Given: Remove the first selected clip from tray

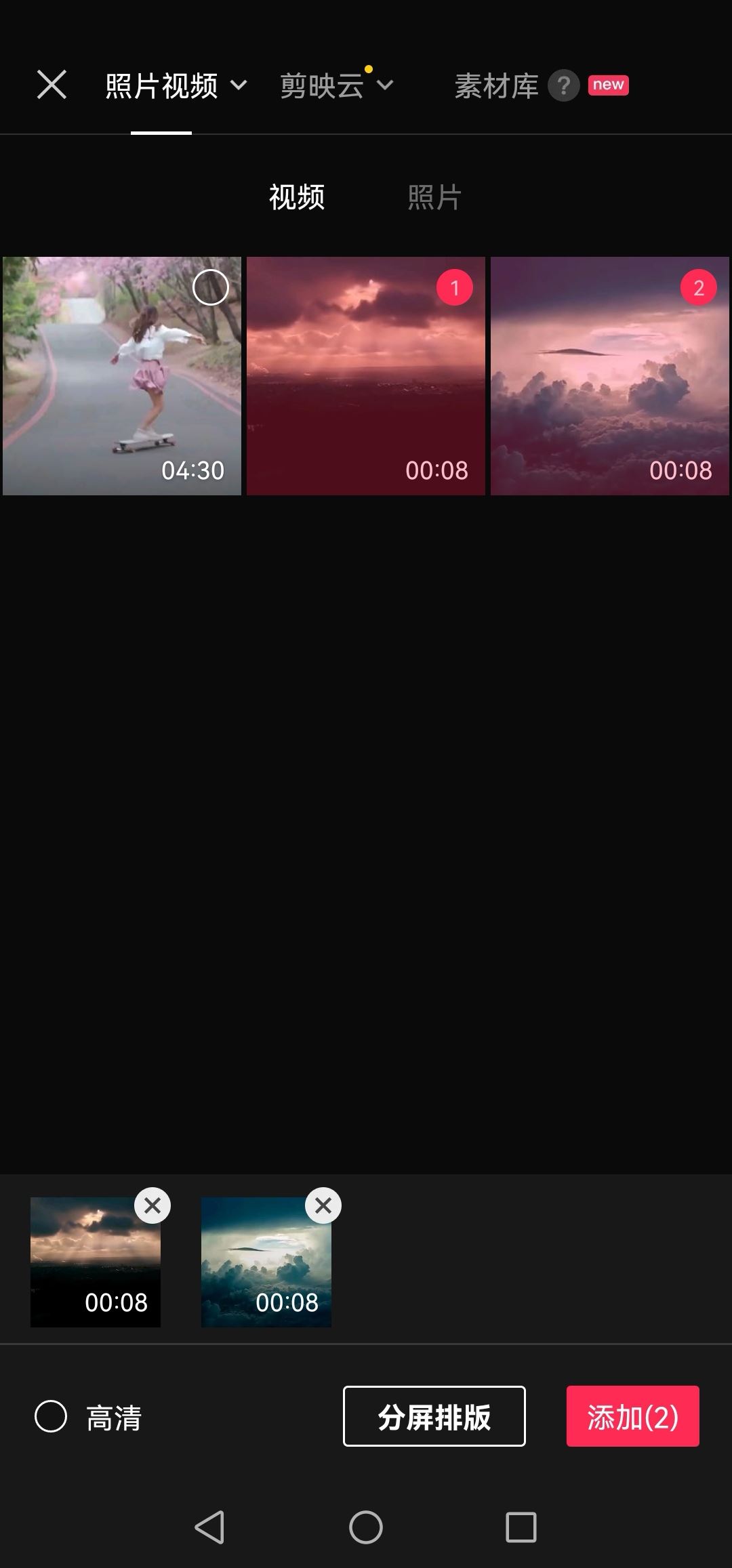Looking at the screenshot, I should (x=152, y=1205).
